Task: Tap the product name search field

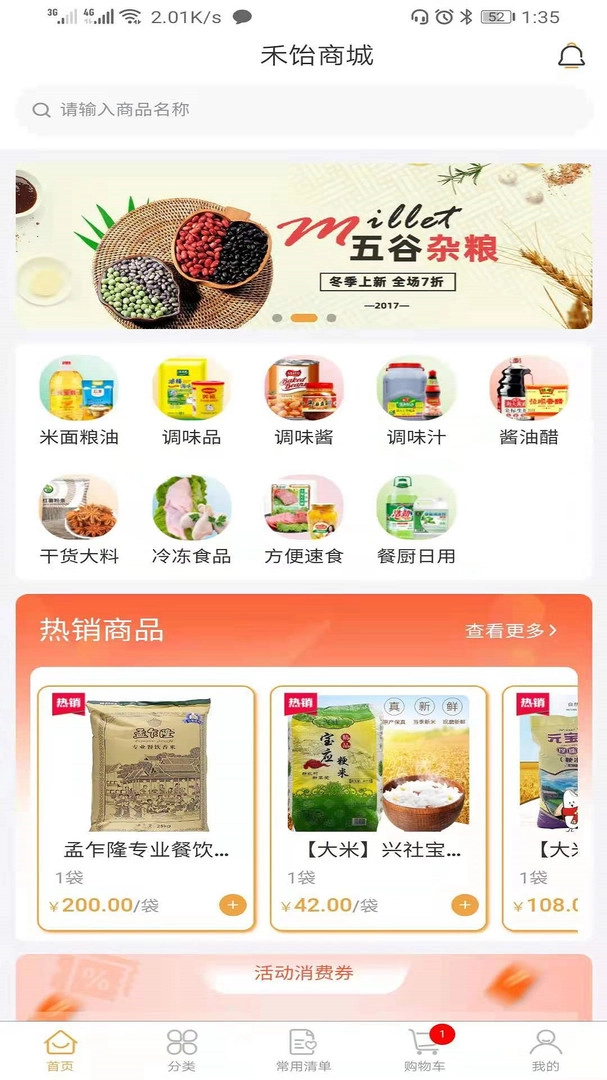Action: pyautogui.click(x=303, y=110)
